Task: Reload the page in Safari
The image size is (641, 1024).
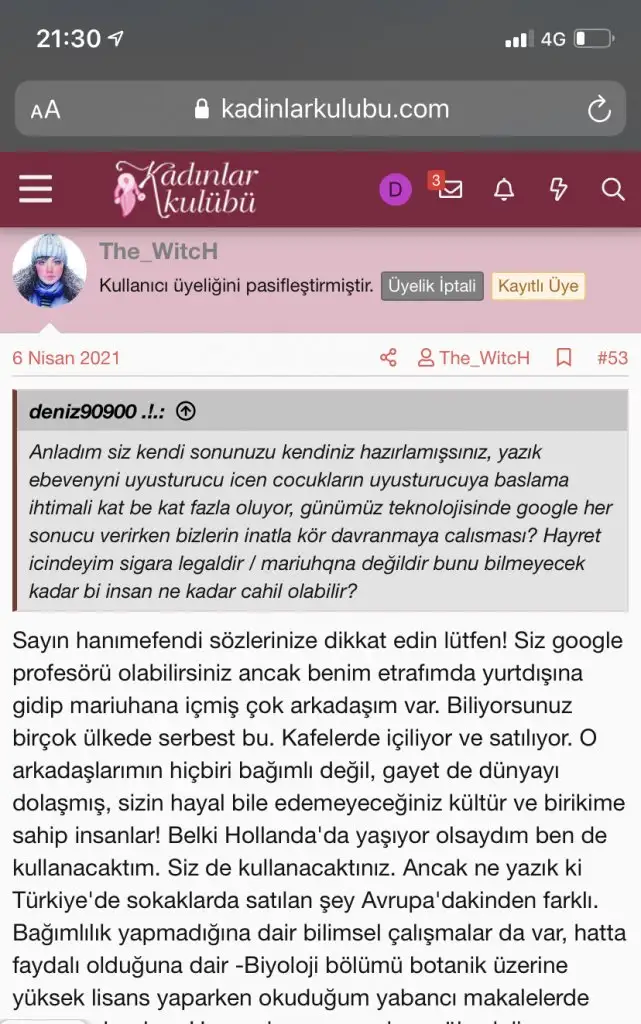Action: click(x=598, y=109)
